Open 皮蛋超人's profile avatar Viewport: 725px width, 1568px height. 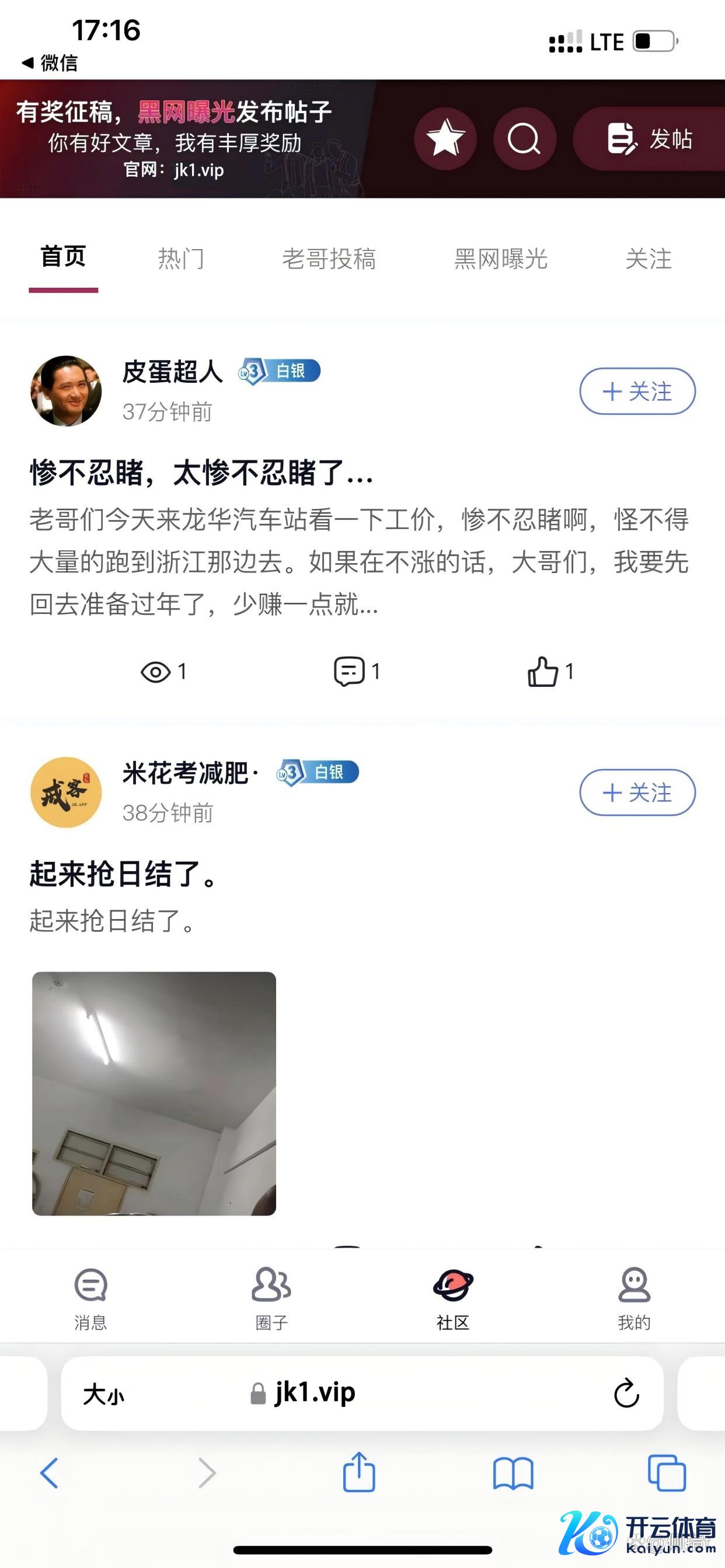pyautogui.click(x=67, y=391)
